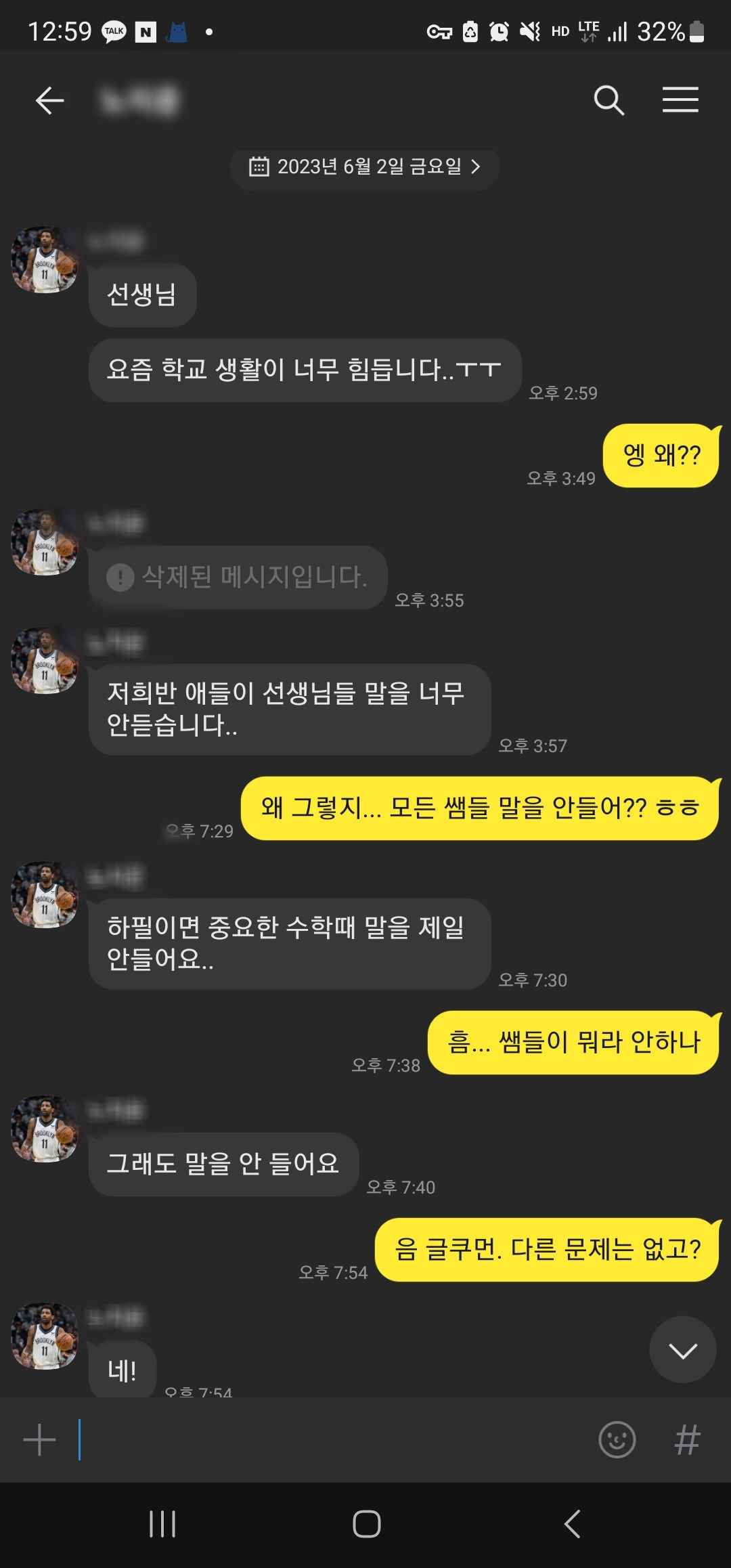The height and width of the screenshot is (1568, 731).
Task: Search within this conversation
Action: pos(608,101)
